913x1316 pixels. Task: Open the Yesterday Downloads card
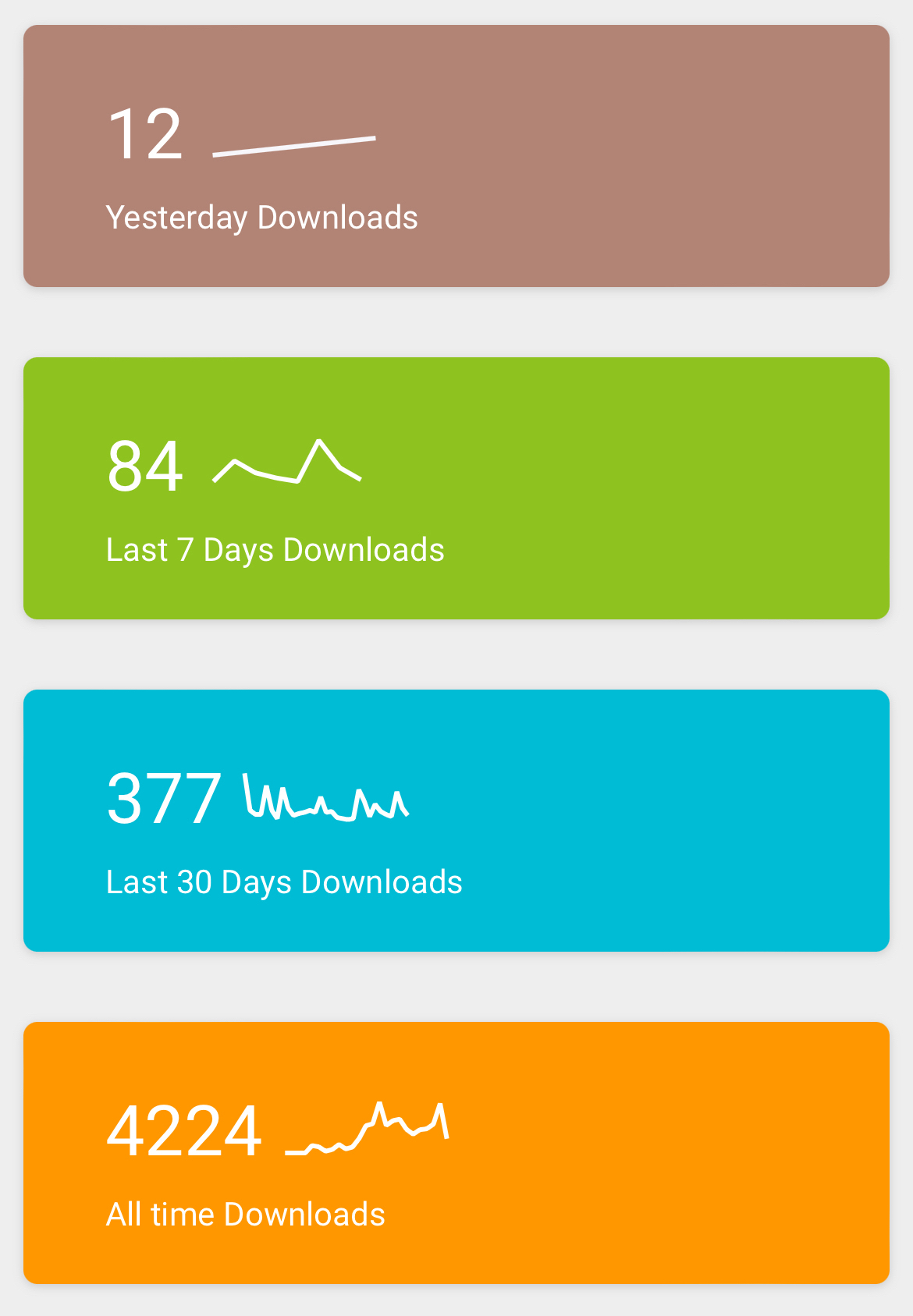tap(456, 156)
